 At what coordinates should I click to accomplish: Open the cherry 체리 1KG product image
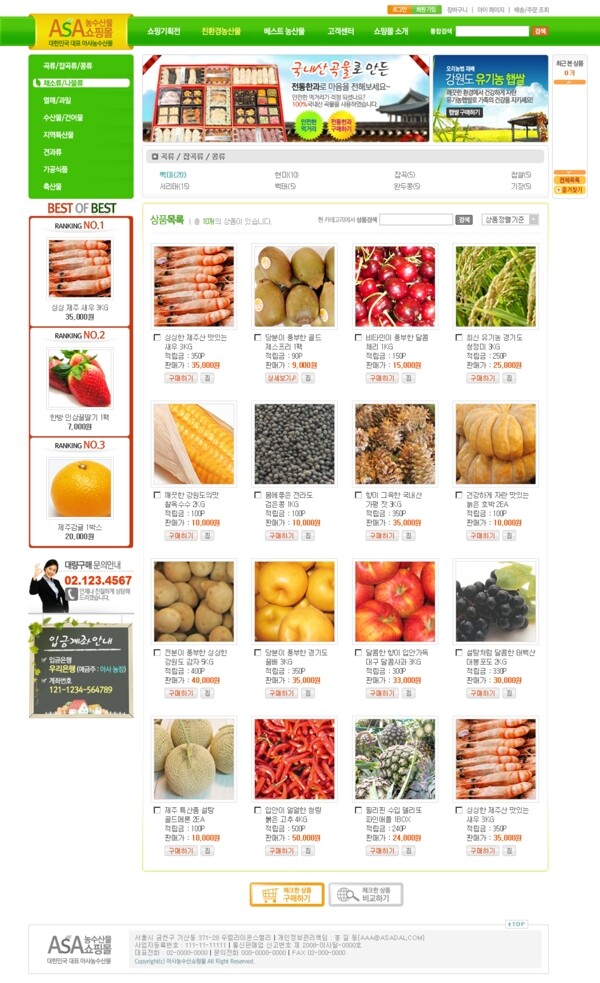[x=395, y=286]
